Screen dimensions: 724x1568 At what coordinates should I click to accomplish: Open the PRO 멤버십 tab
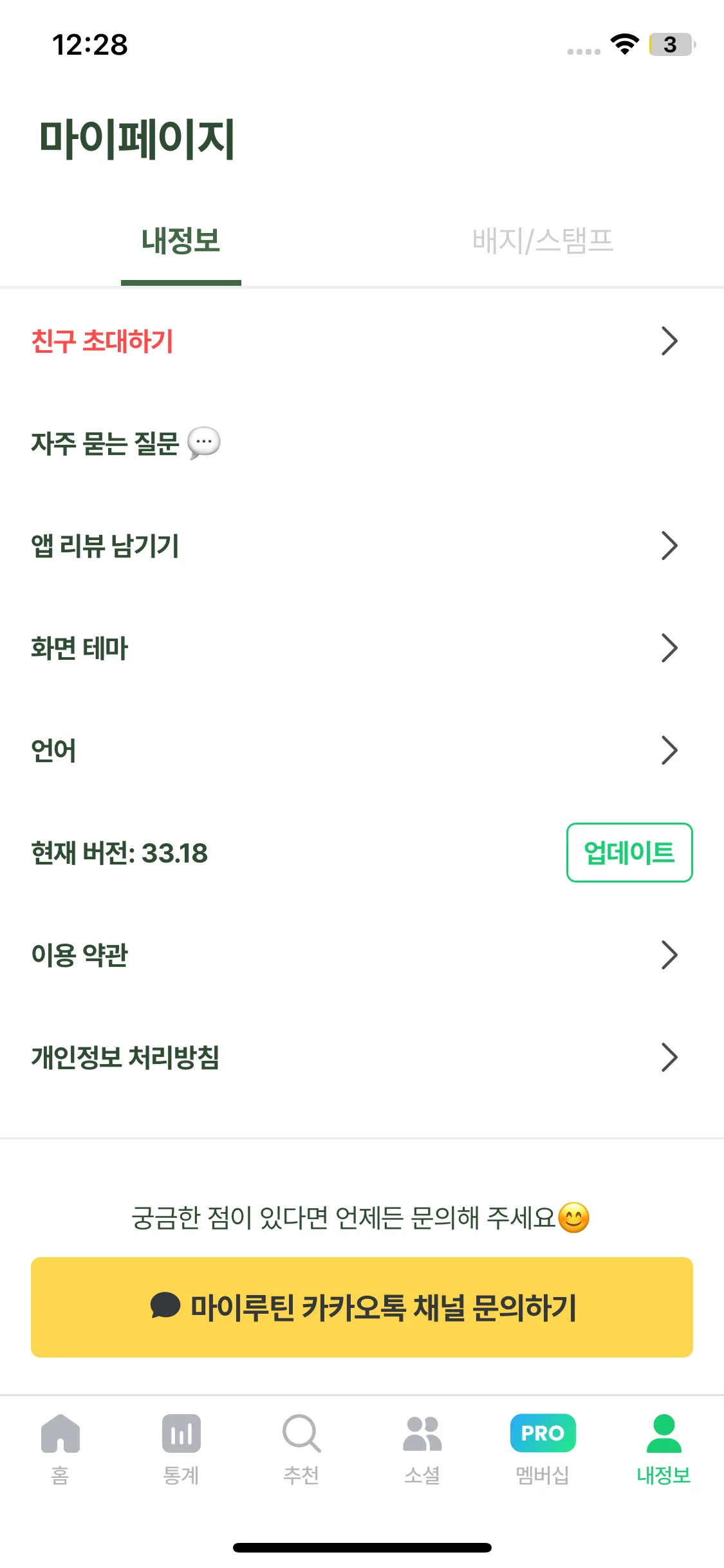tap(543, 1448)
